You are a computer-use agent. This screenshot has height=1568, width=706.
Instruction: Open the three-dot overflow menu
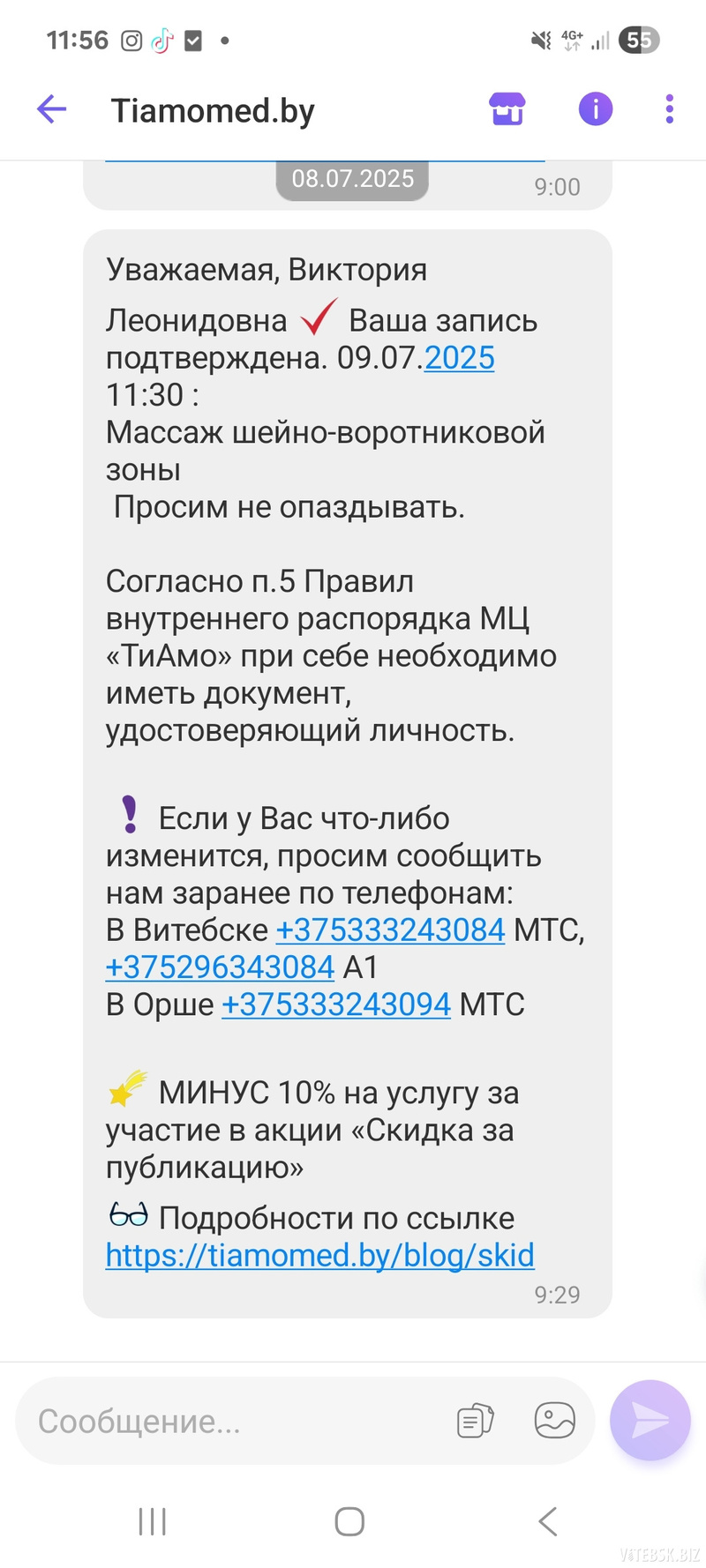669,109
